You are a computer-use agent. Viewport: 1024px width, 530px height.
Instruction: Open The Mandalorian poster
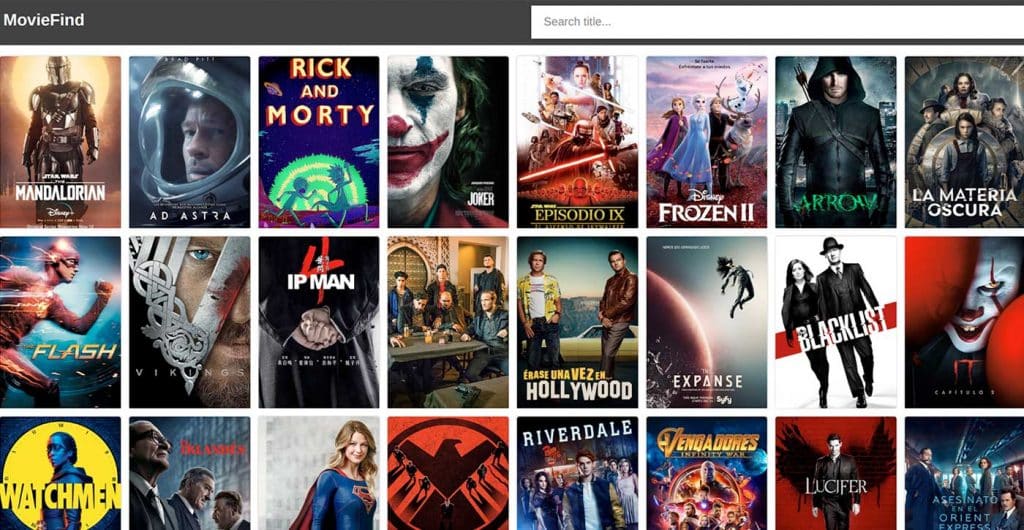coord(60,142)
